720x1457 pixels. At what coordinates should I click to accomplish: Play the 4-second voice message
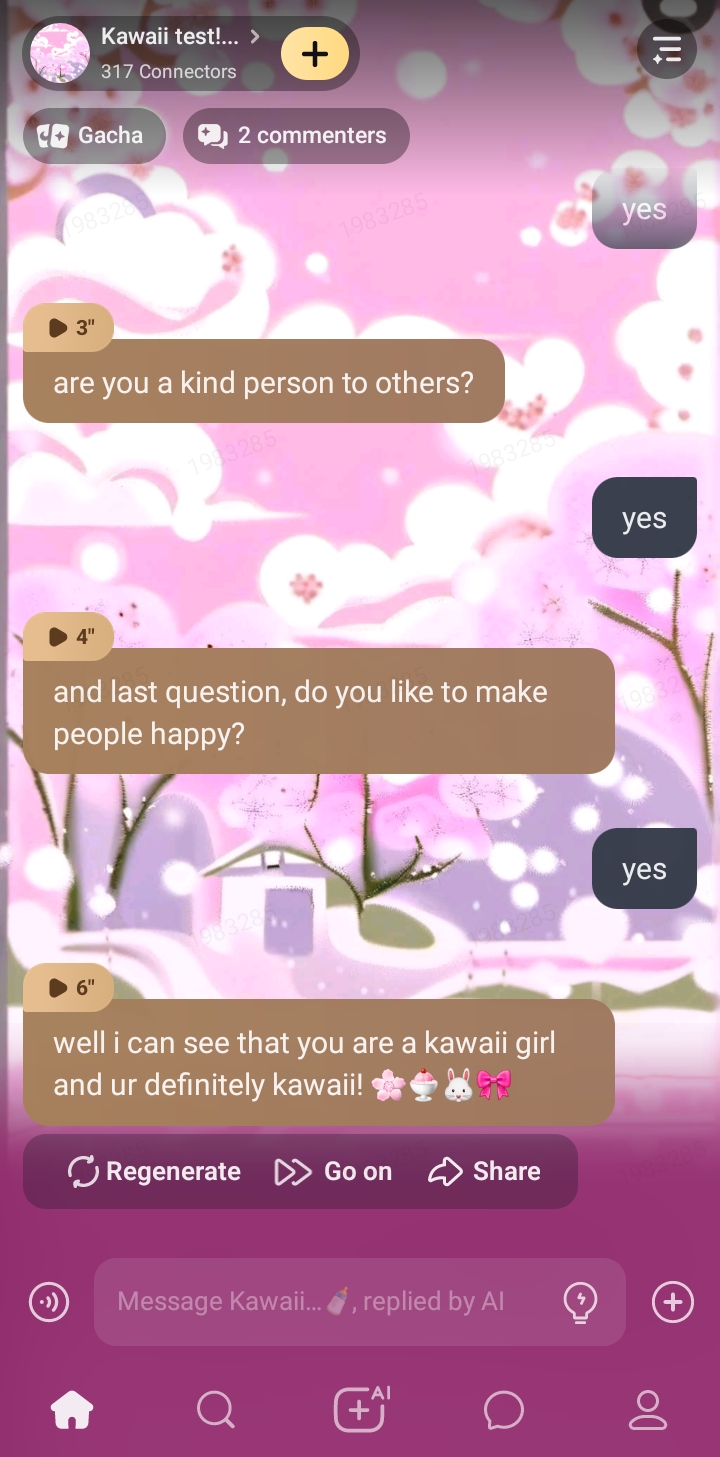click(x=69, y=637)
